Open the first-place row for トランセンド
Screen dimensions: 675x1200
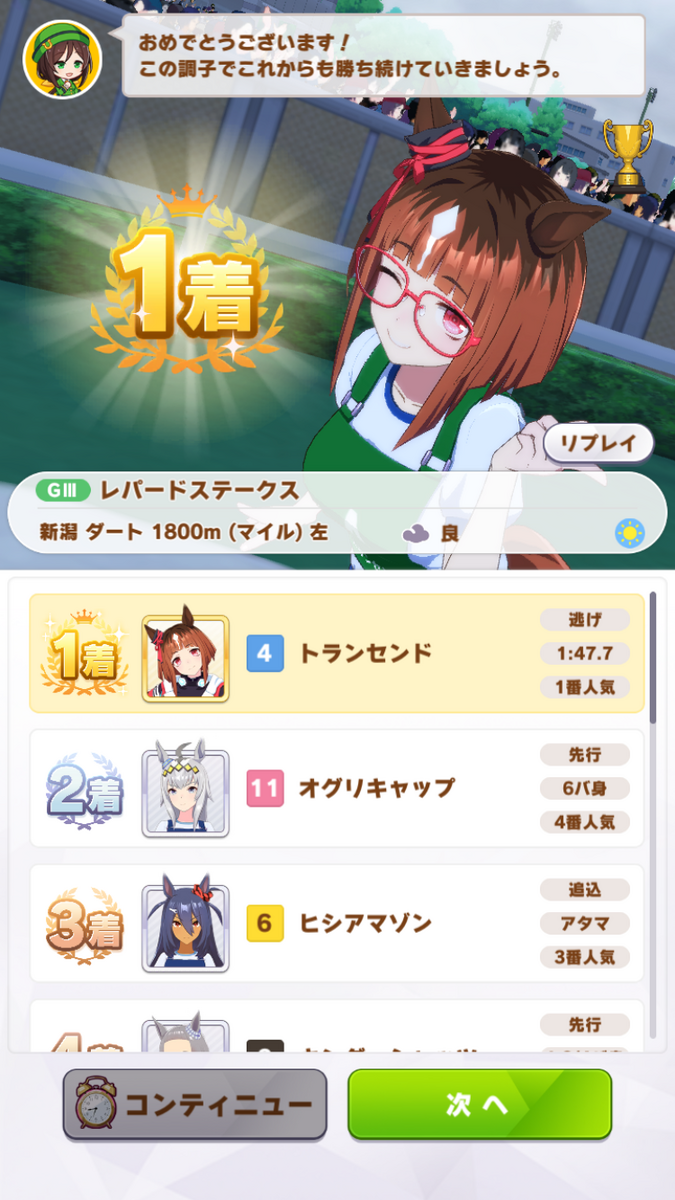coord(337,653)
